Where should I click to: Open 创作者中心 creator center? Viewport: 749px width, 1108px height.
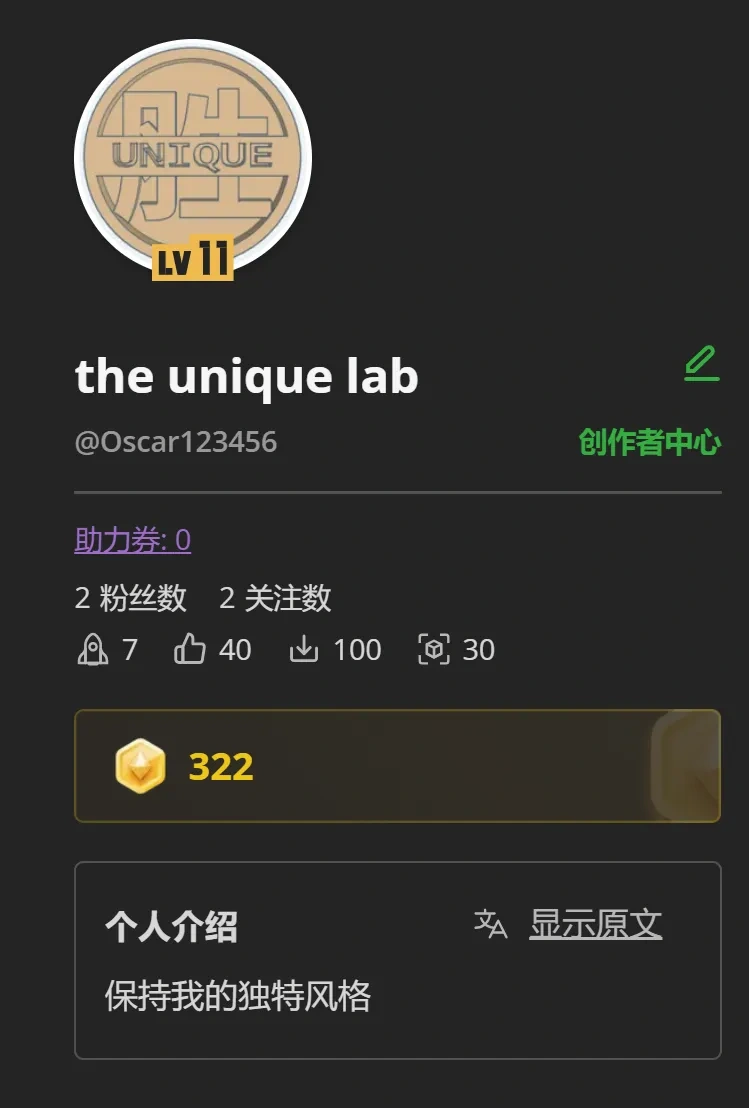(x=646, y=443)
